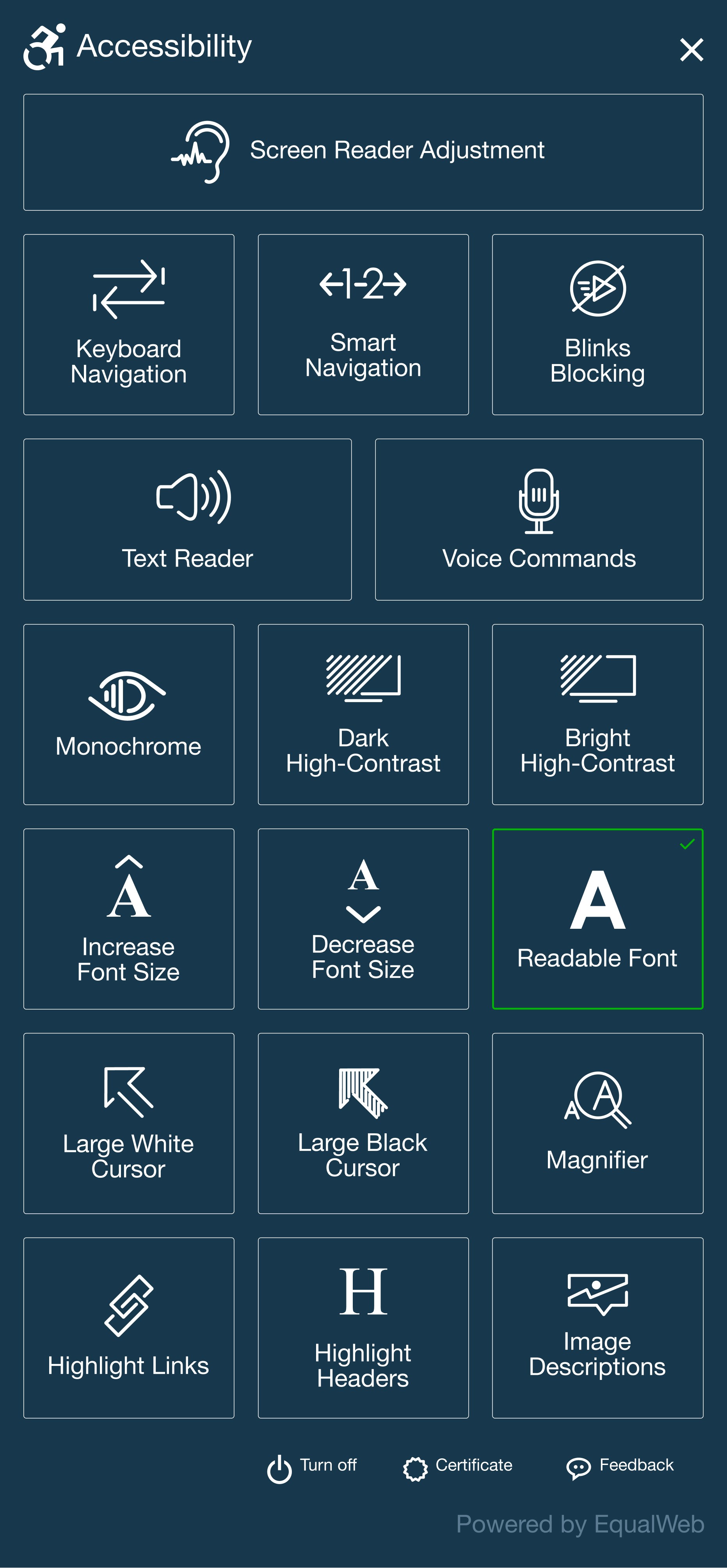Image resolution: width=727 pixels, height=1568 pixels.
Task: Enable Blinks Blocking
Action: (x=597, y=324)
